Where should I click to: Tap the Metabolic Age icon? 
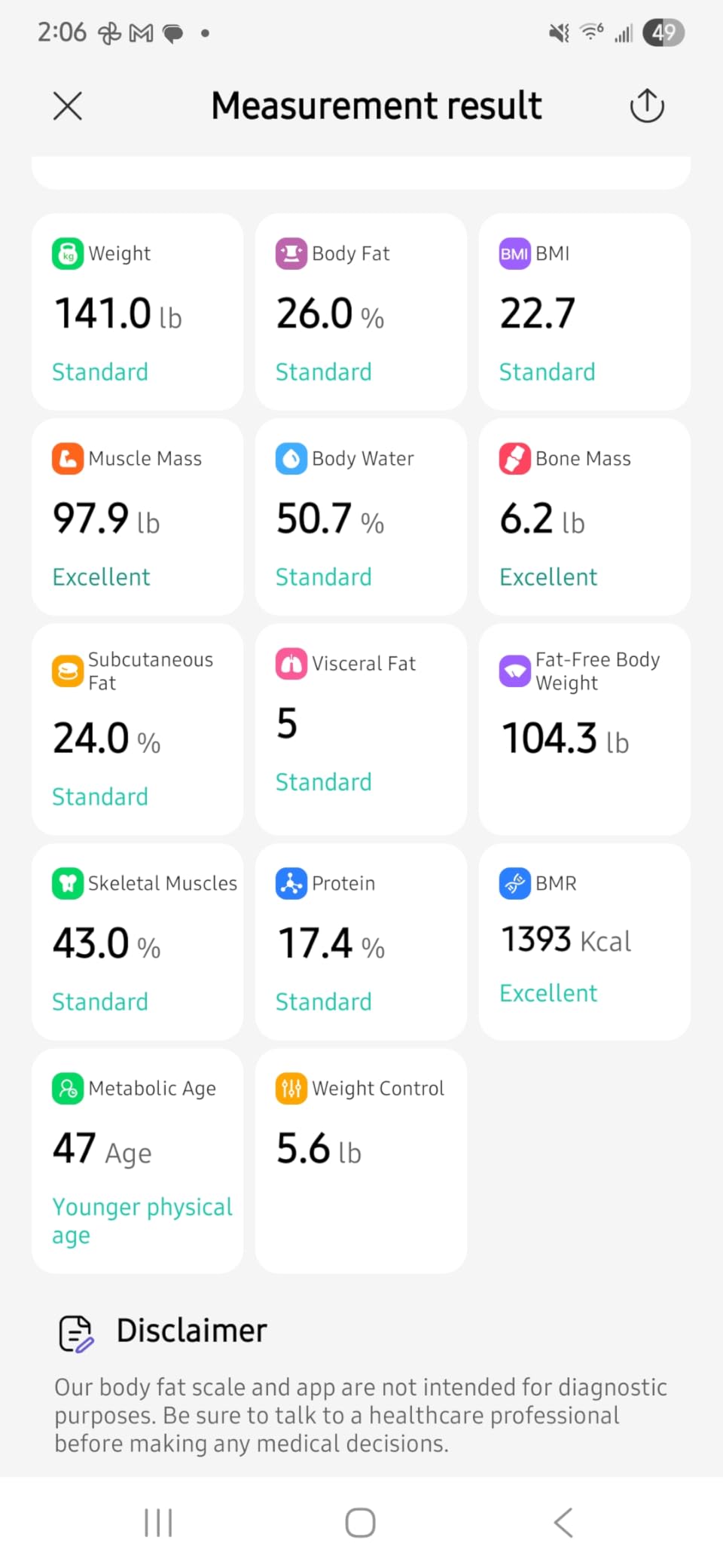(x=67, y=1089)
